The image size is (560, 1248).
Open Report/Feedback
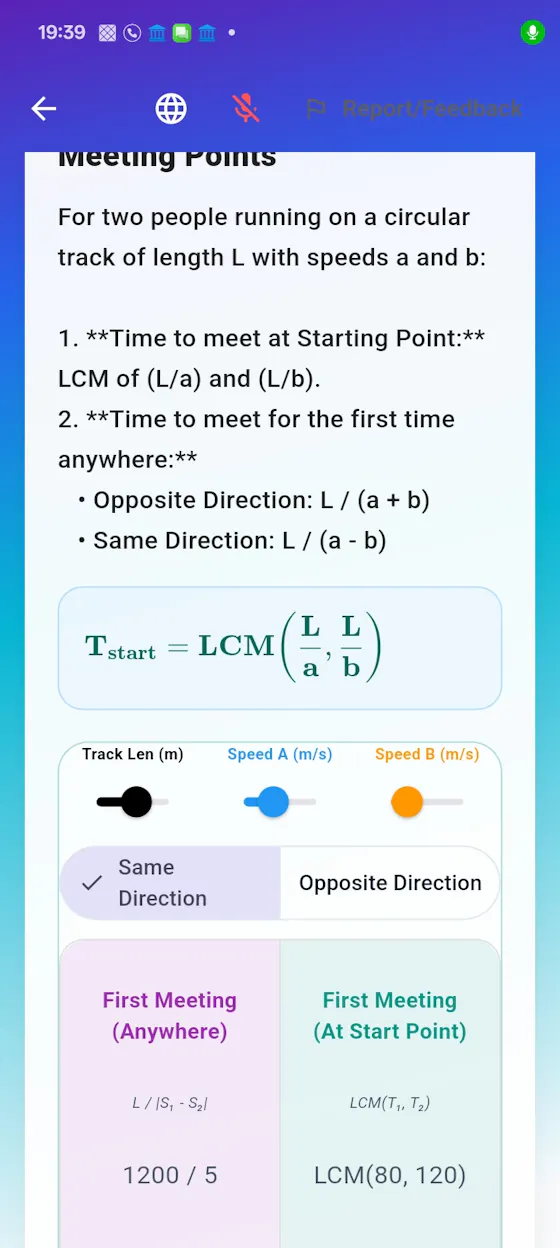pos(414,109)
